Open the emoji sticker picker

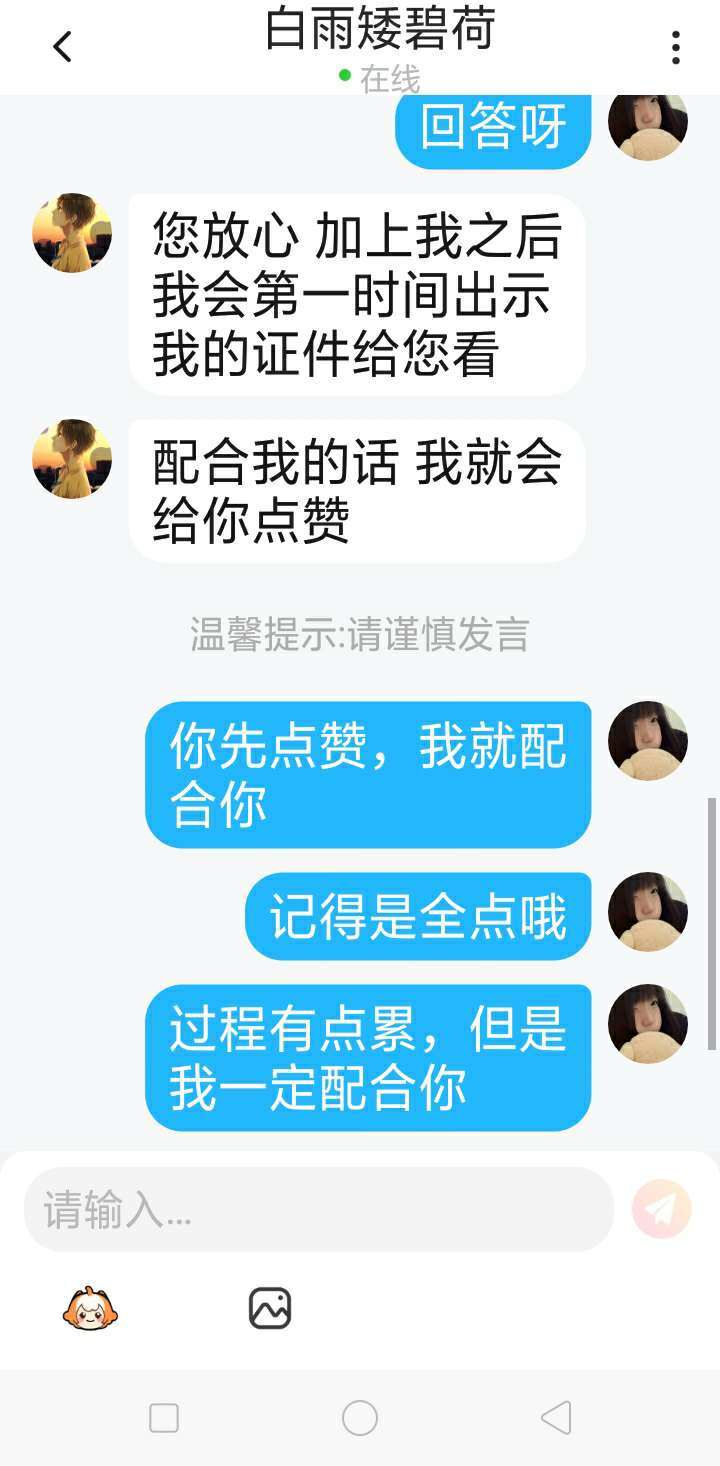pyautogui.click(x=90, y=1308)
